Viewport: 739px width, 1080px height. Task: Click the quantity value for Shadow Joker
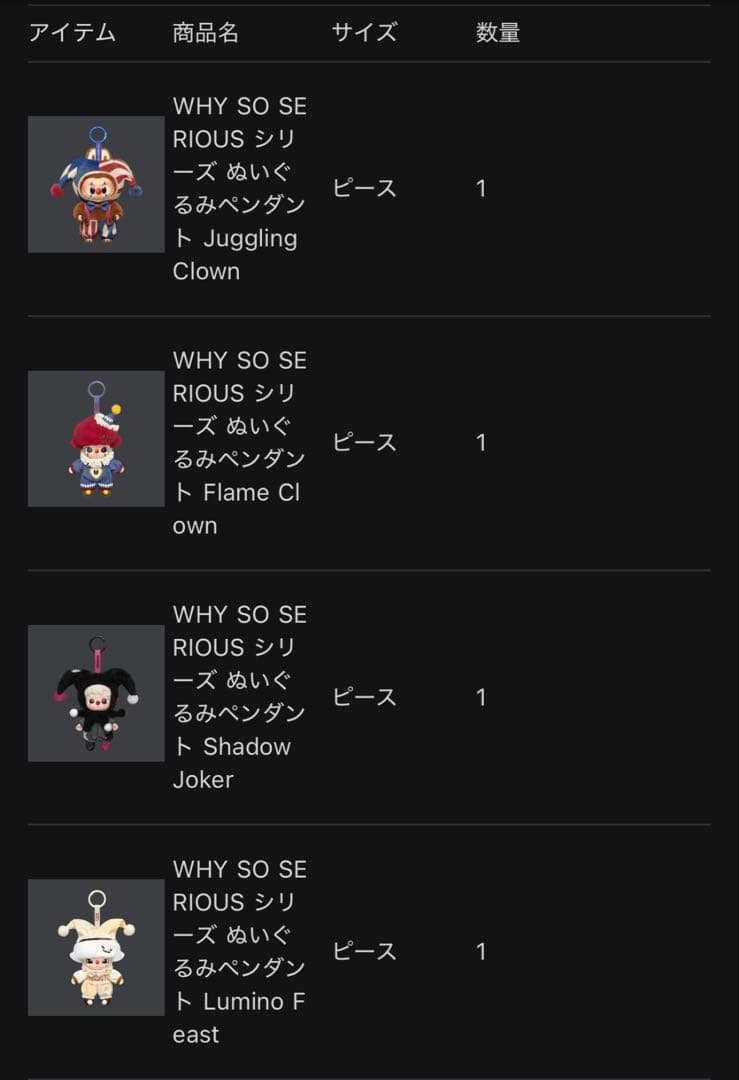(x=480, y=697)
